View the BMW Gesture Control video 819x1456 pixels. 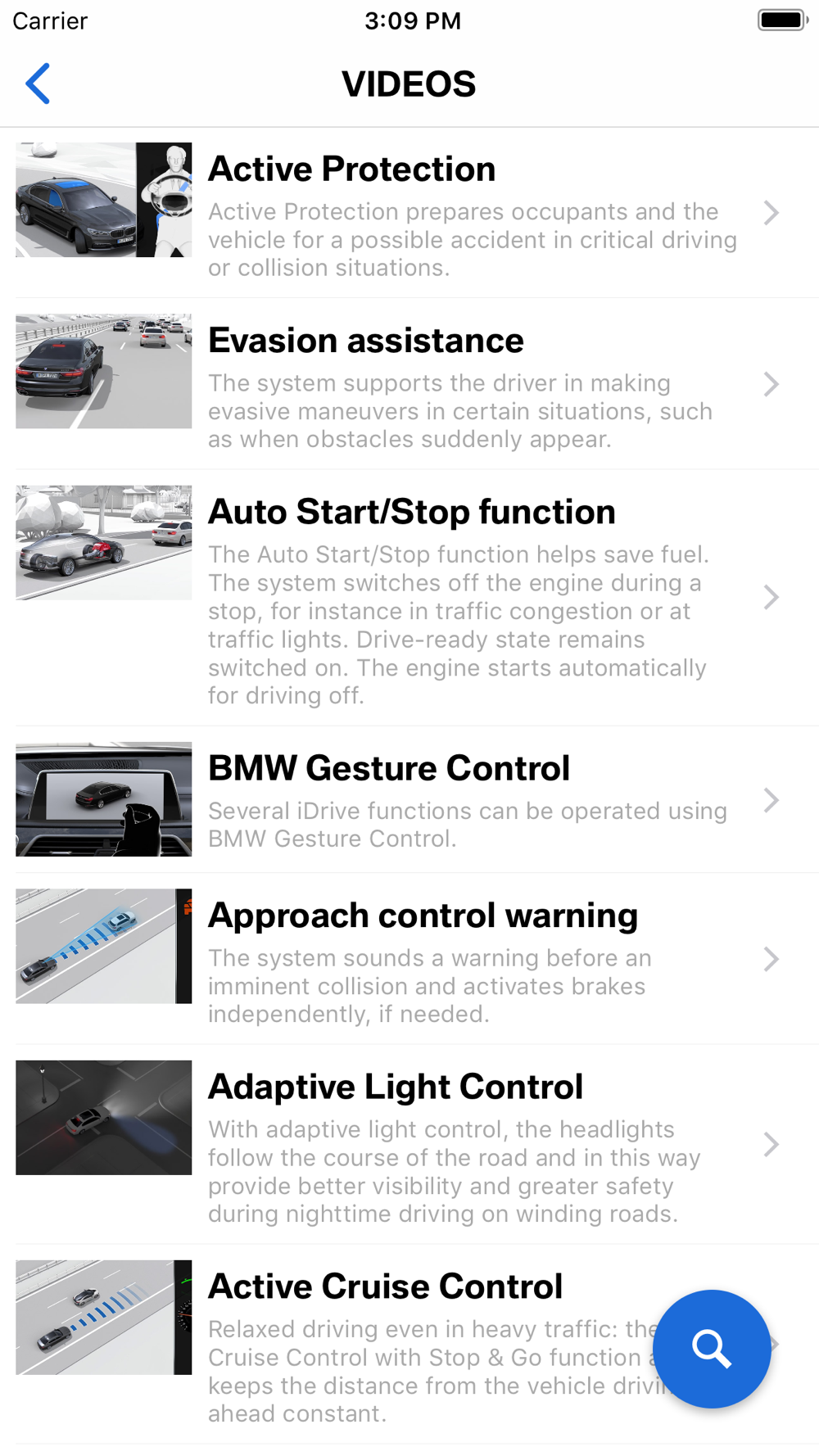(409, 800)
